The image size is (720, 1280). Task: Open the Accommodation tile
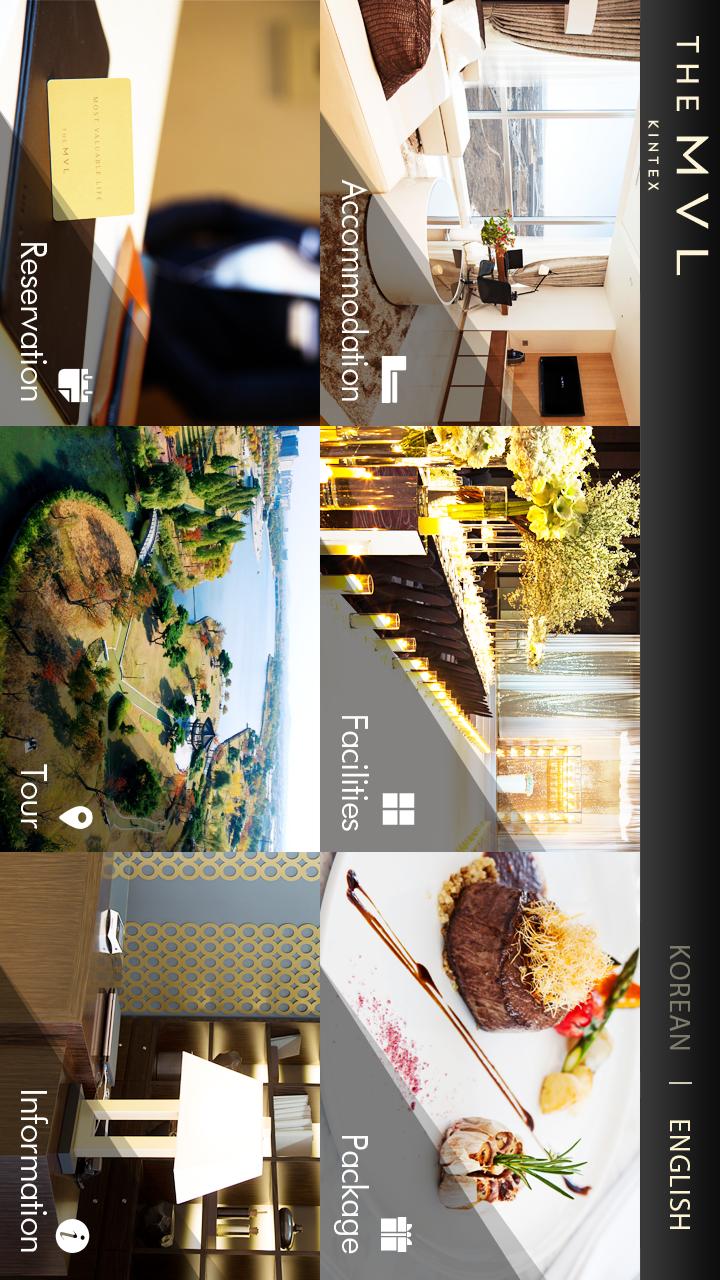point(480,215)
